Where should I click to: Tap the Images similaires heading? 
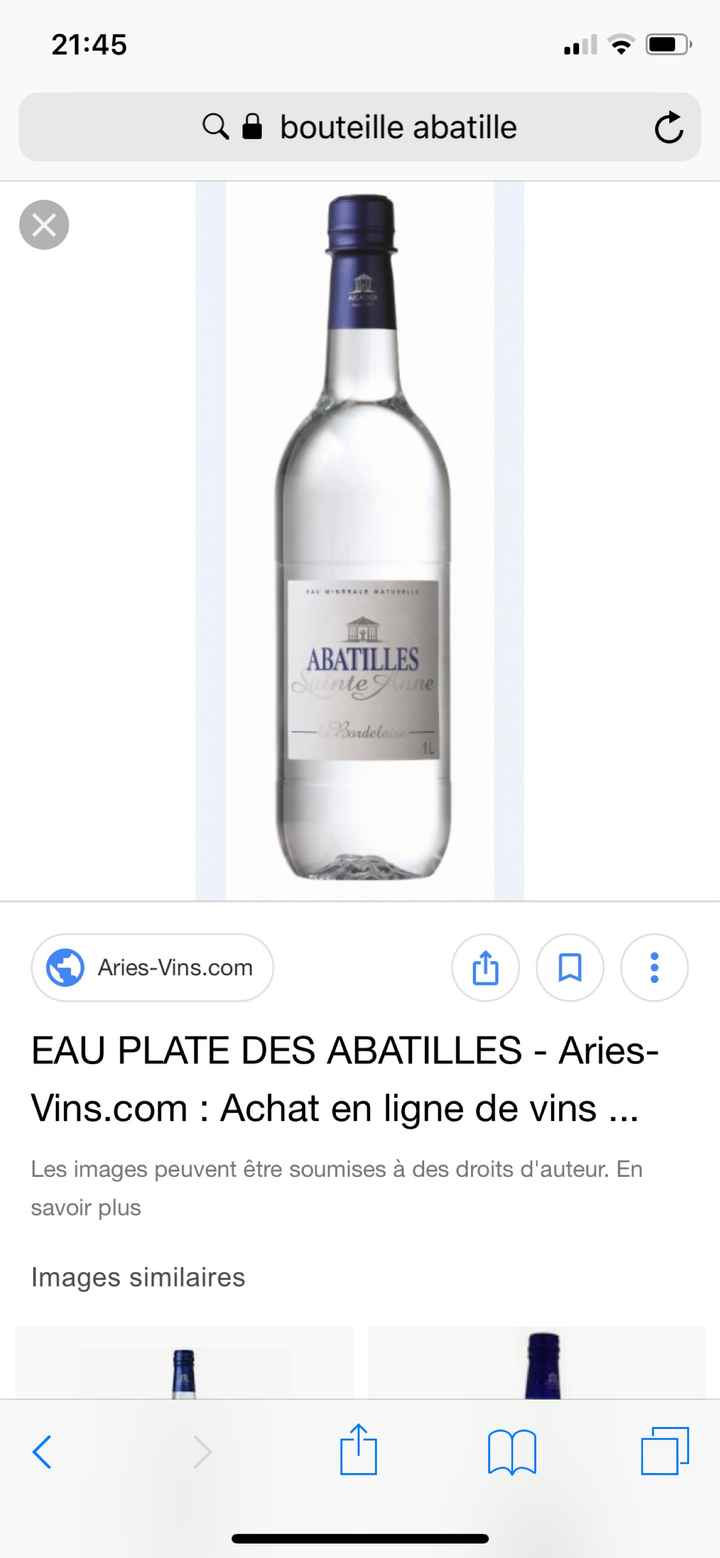coord(138,1277)
